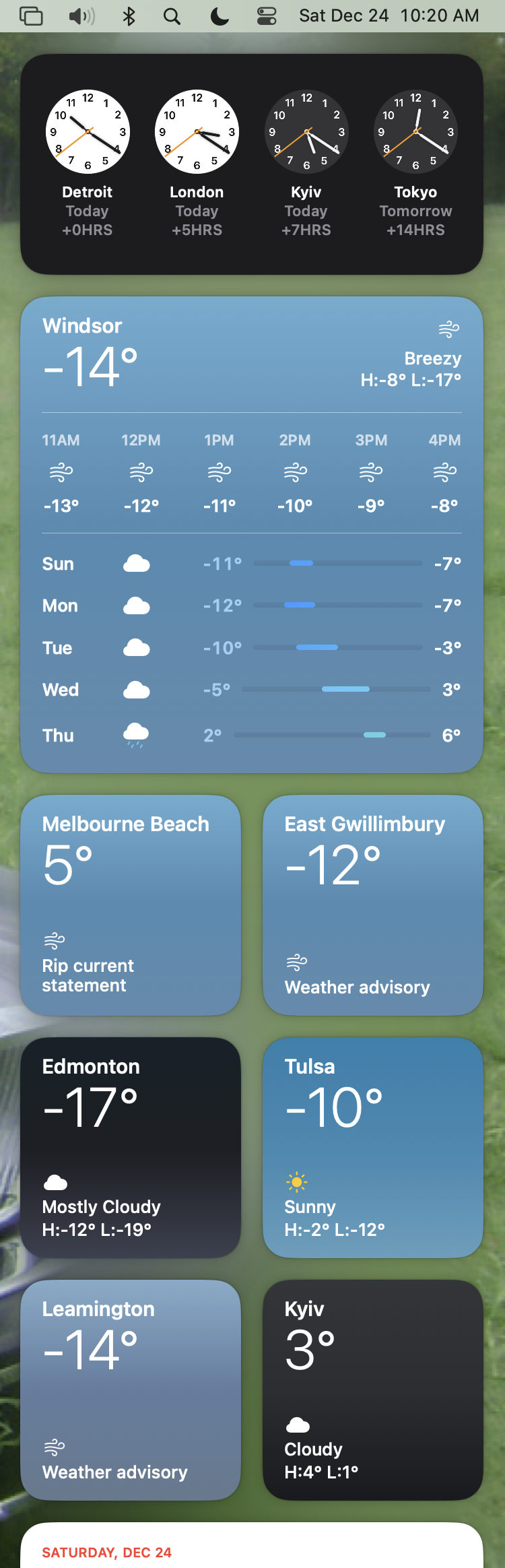Click the window tiling menu bar icon

coord(31,16)
